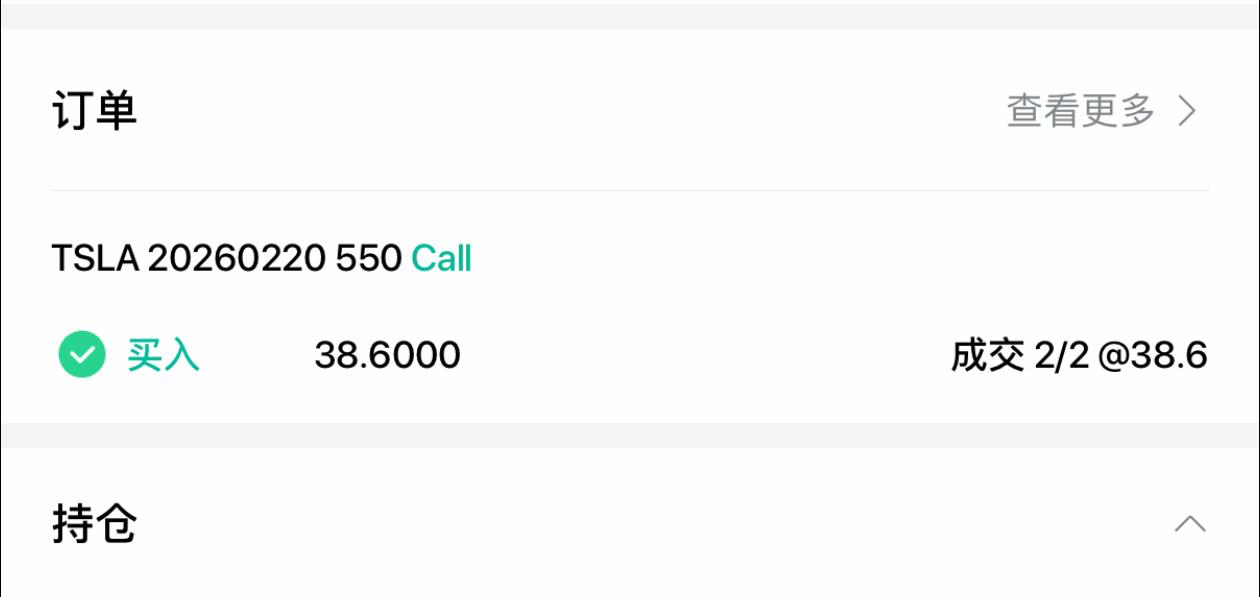Viewport: 1260px width, 597px height.
Task: Collapse the 持仓 section
Action: [1189, 524]
